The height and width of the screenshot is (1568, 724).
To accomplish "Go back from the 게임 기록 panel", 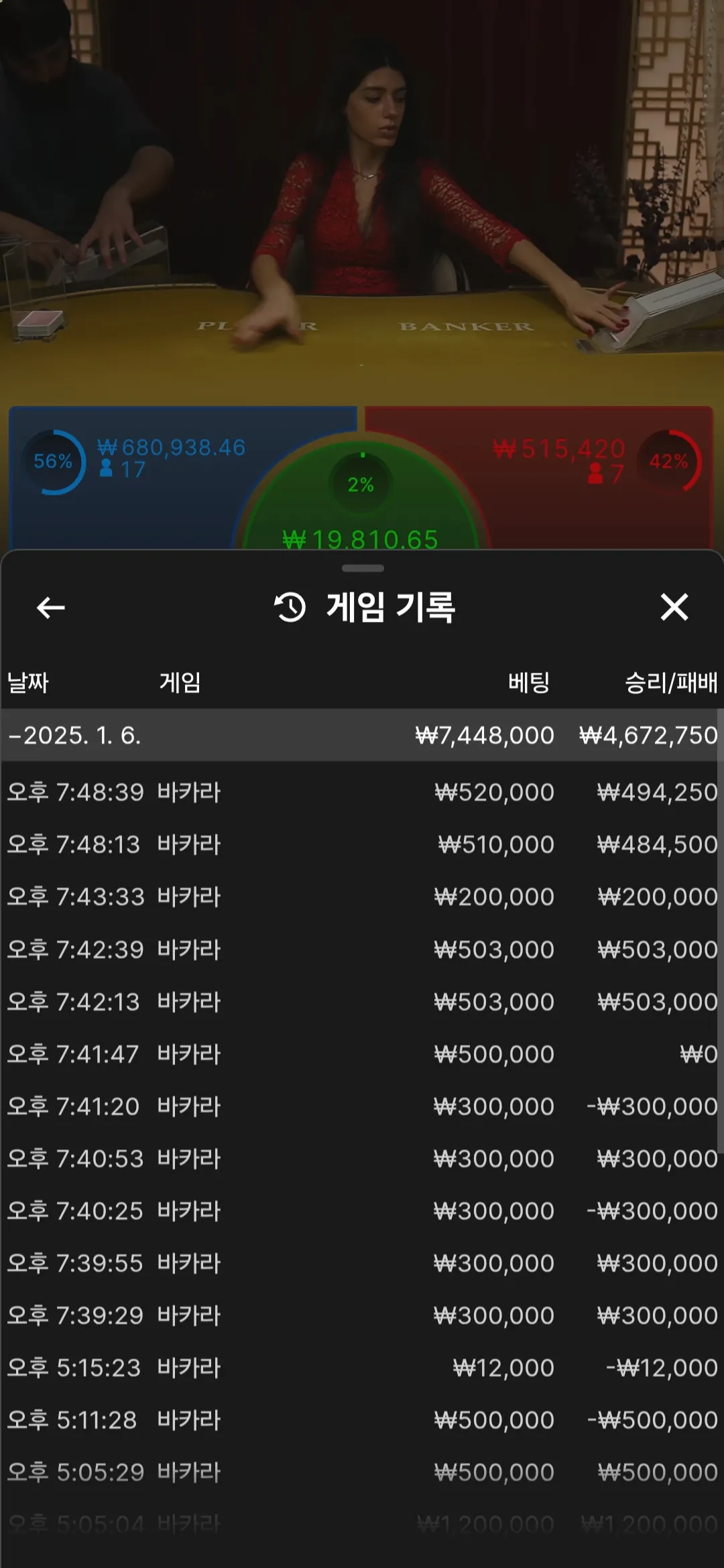I will (50, 608).
